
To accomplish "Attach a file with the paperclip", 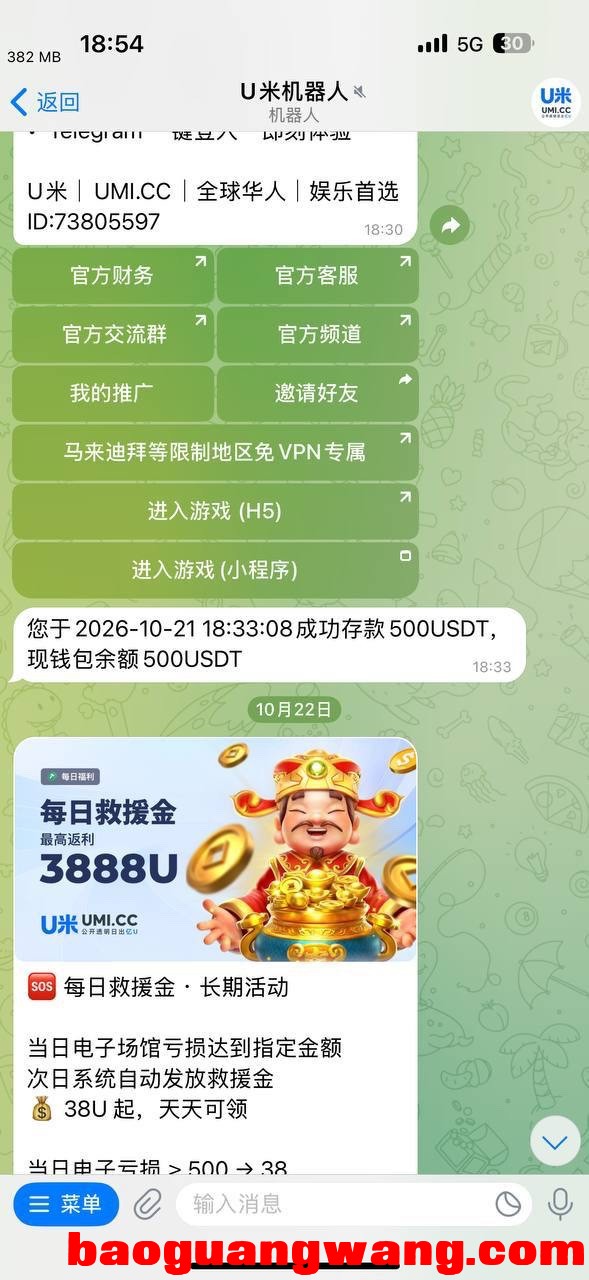I will point(148,1204).
